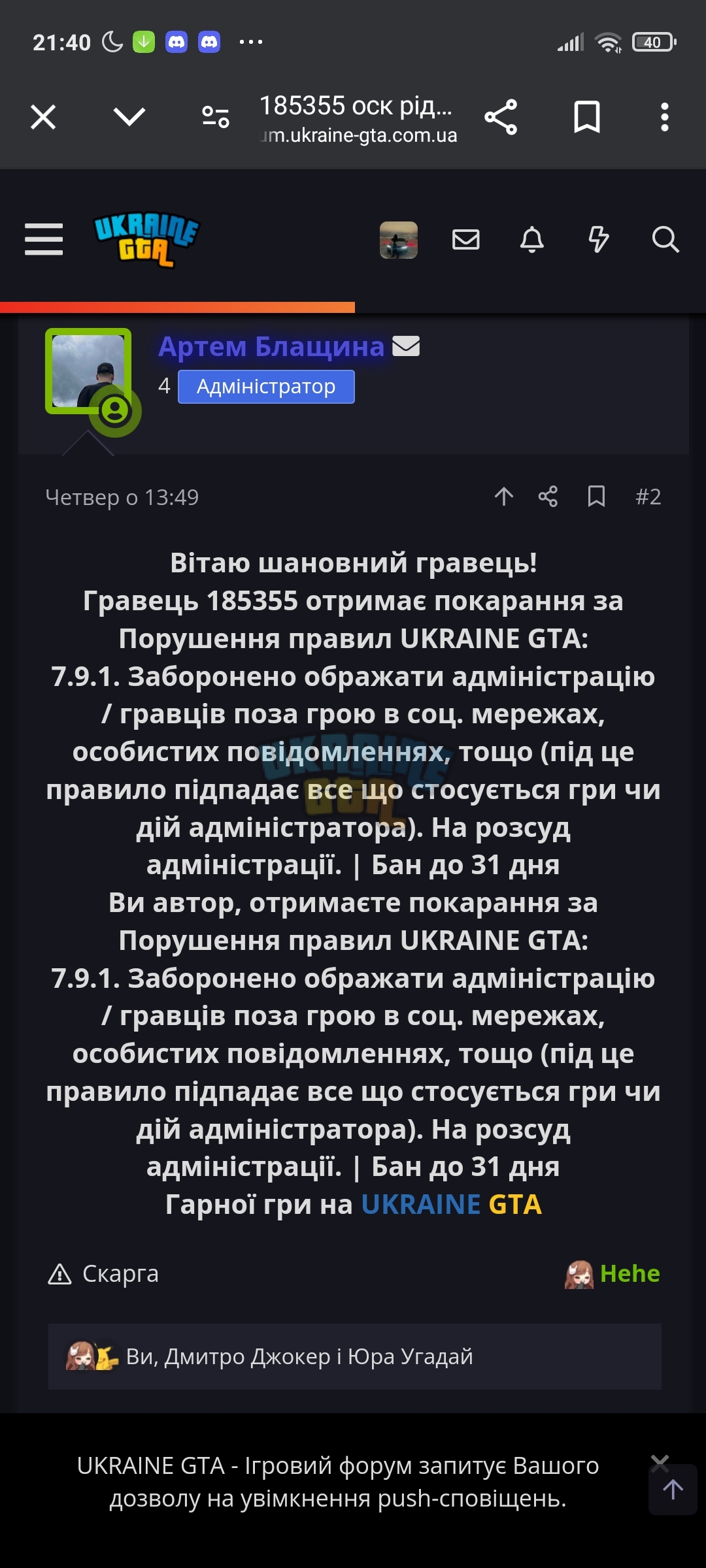Image resolution: width=706 pixels, height=1568 pixels.
Task: Open the forum private messages envelope
Action: (466, 240)
